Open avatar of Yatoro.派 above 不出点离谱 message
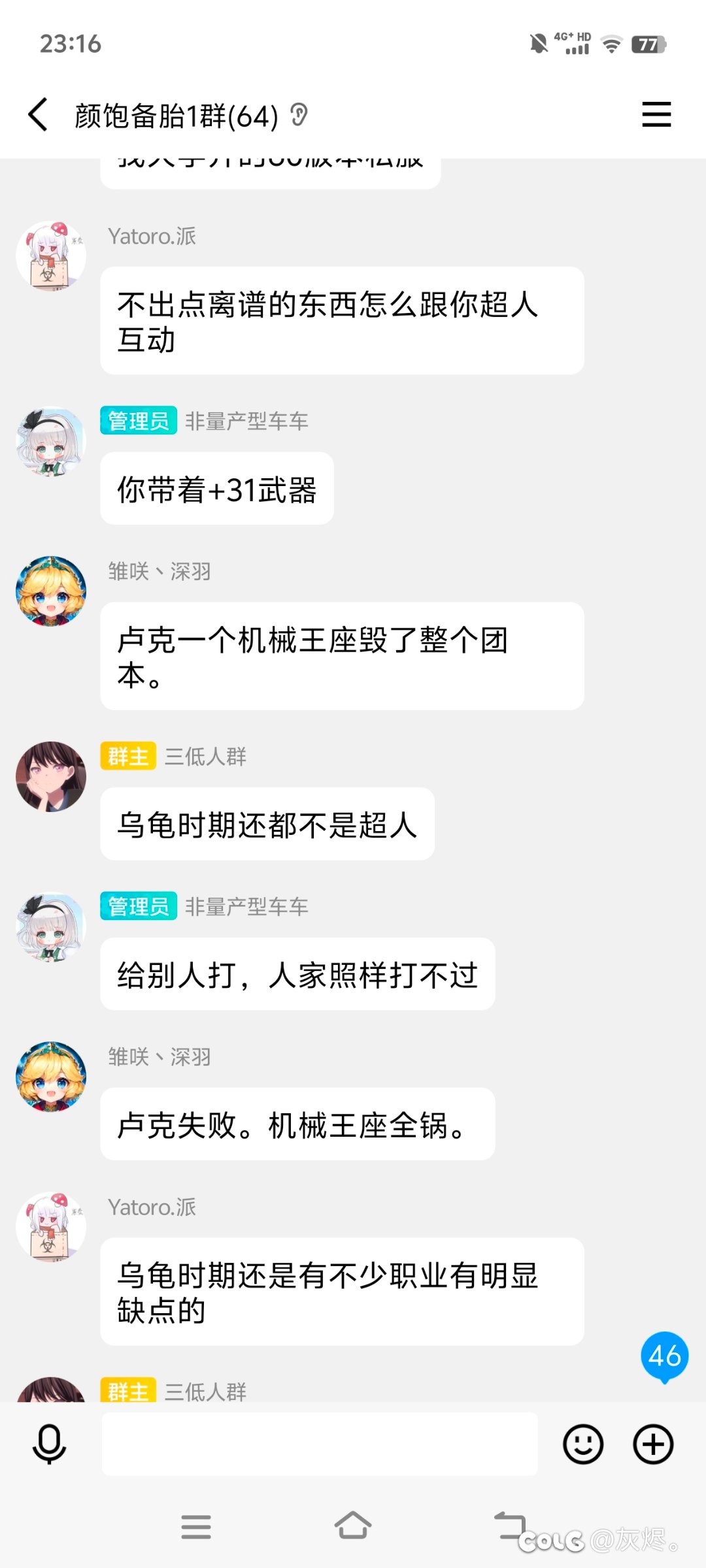The width and height of the screenshot is (706, 1568). click(51, 255)
